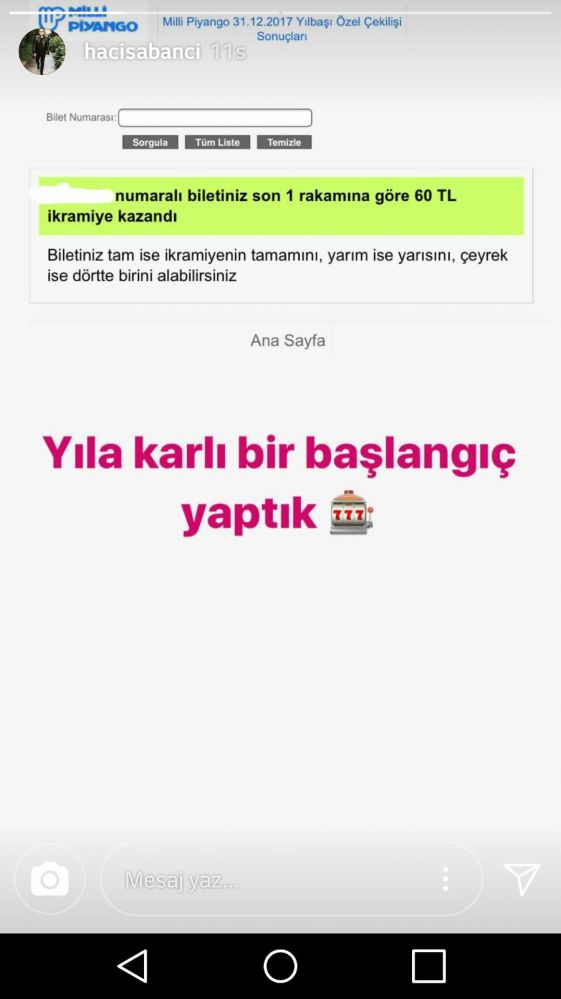561x999 pixels.
Task: Go to the Android home screen
Action: (280, 966)
